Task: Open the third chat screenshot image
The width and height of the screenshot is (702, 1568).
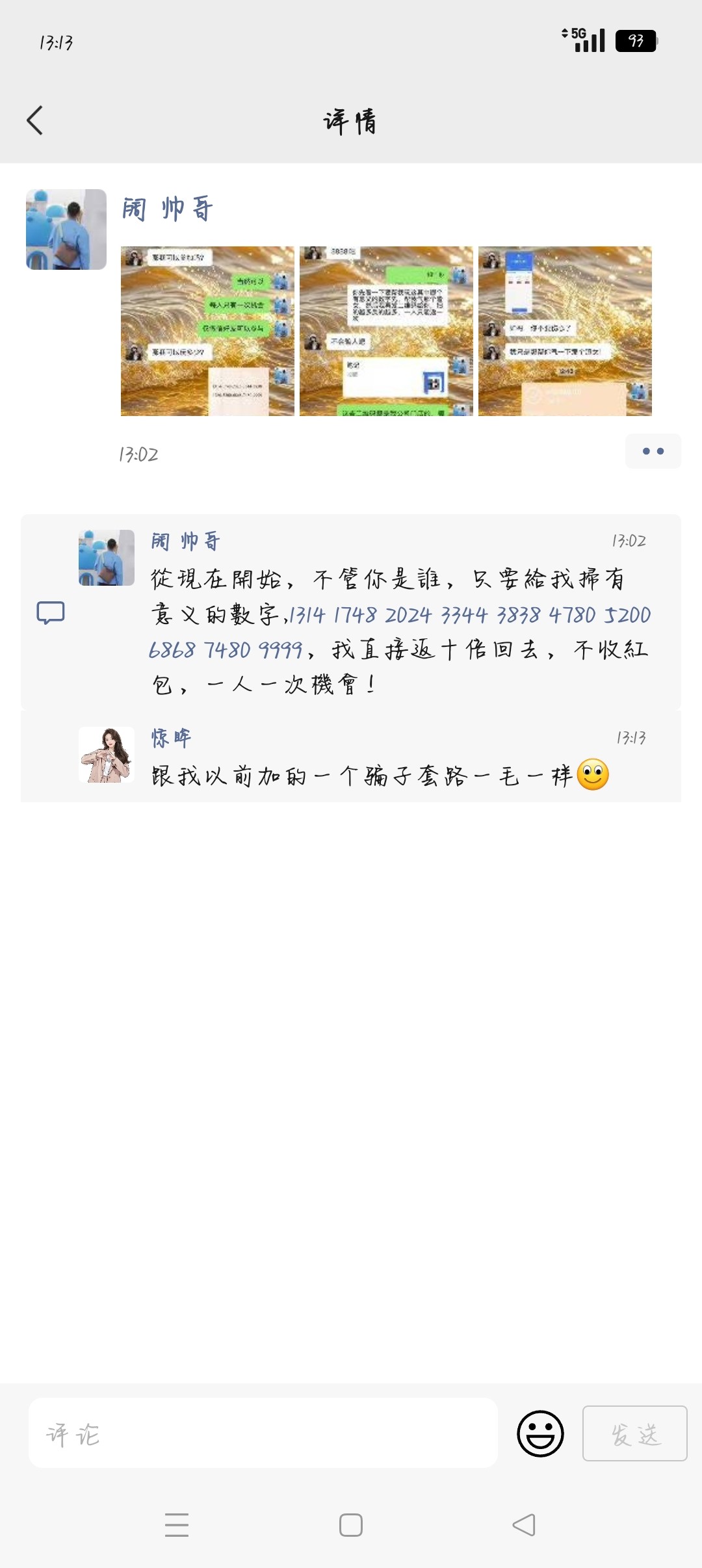Action: [565, 331]
